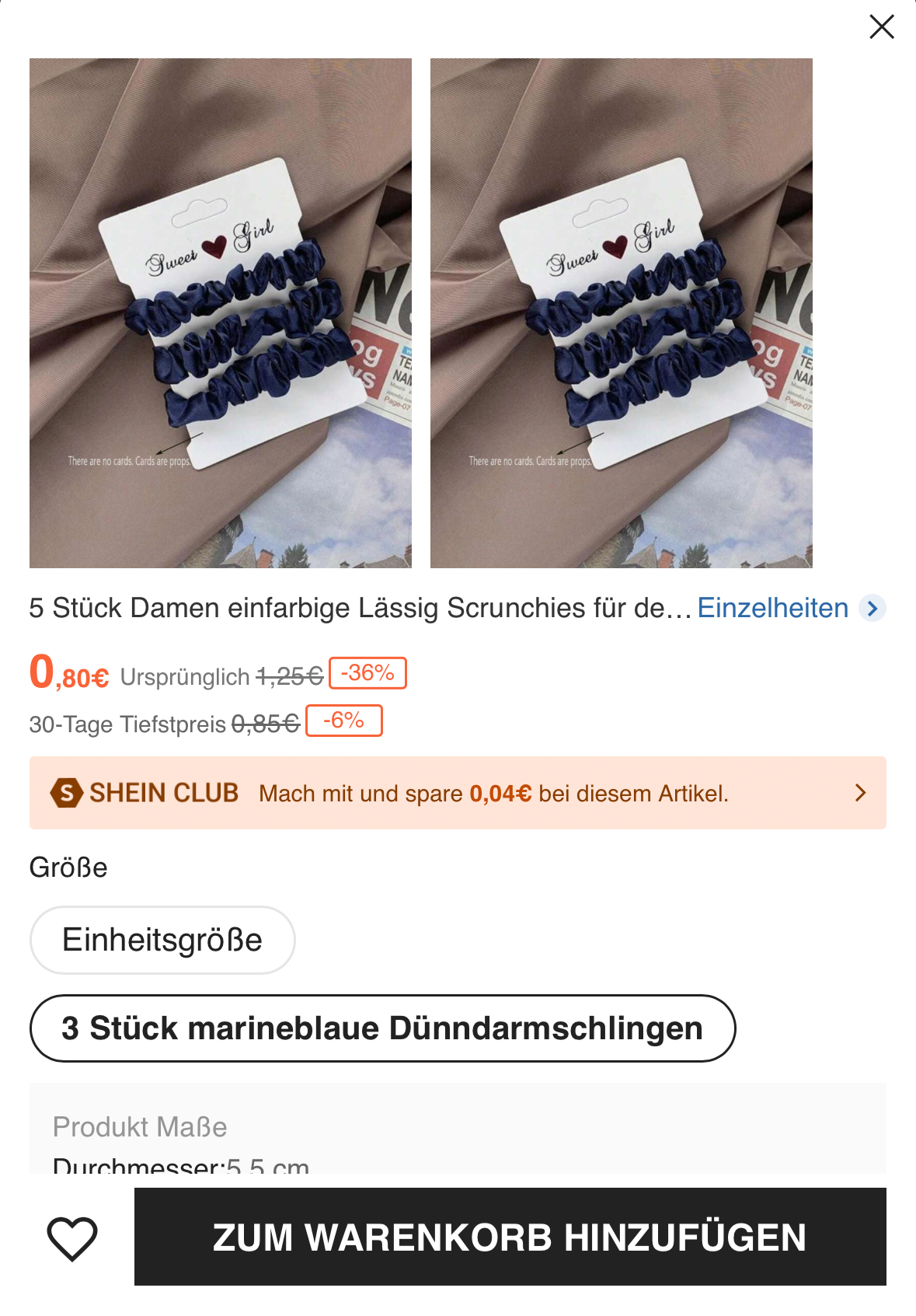The image size is (916, 1316).
Task: Choose the 3 Stück marineblaue Dünndarmschlingen variant
Action: click(x=382, y=1028)
